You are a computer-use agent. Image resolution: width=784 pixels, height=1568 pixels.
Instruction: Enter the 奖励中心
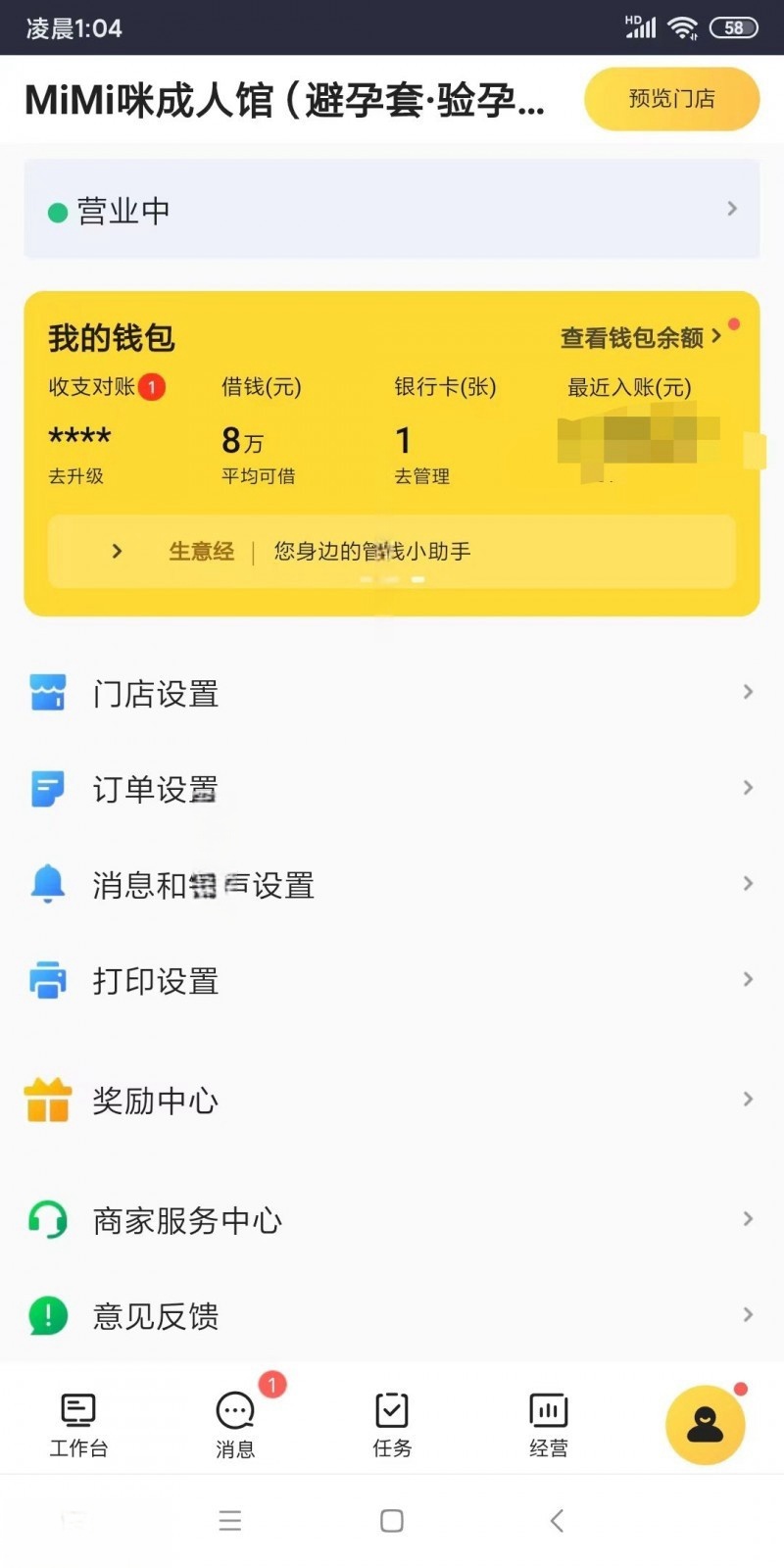(x=392, y=1101)
